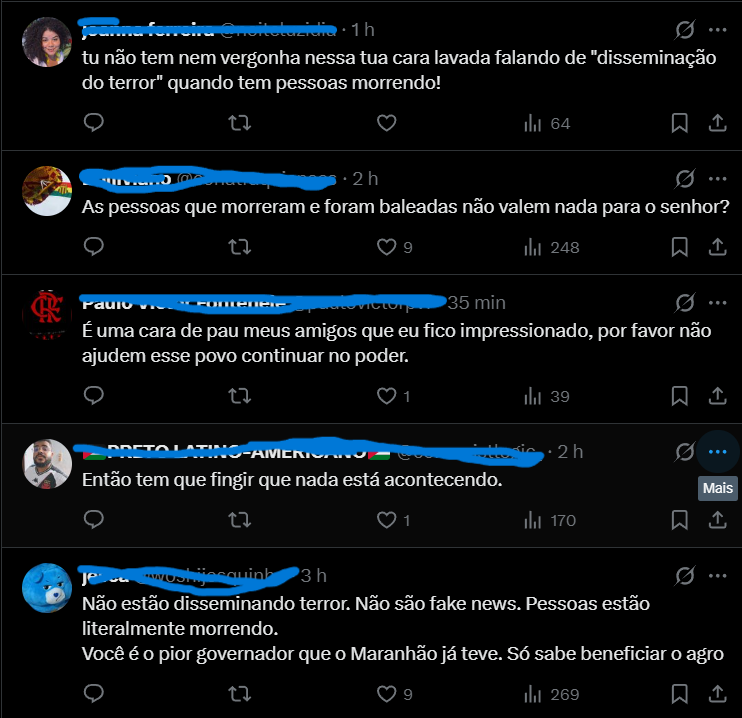Retweet the "disseminação do terror" reply
The width and height of the screenshot is (742, 718).
tap(240, 123)
